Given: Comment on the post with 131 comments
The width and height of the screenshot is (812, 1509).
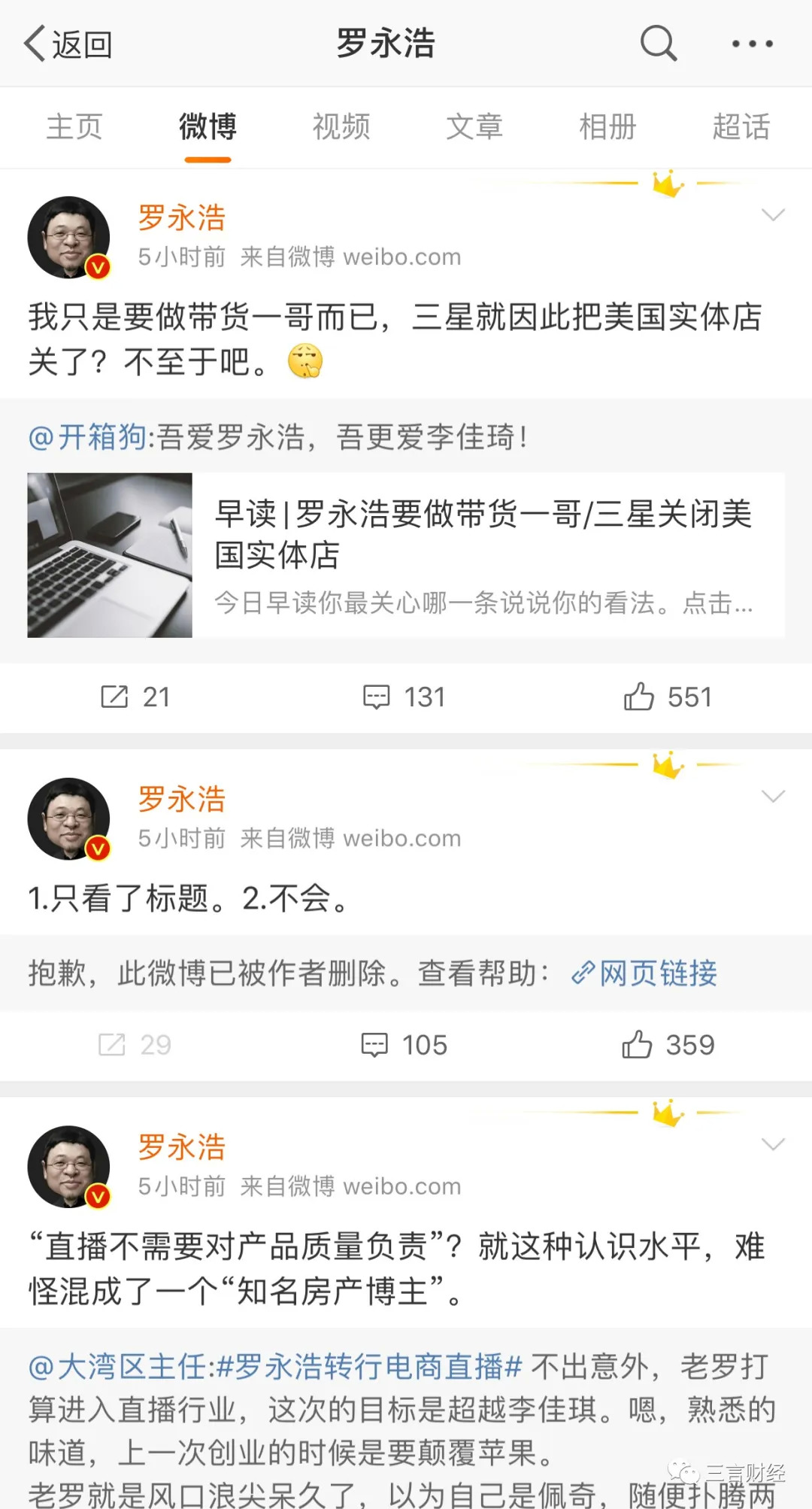Looking at the screenshot, I should [x=404, y=697].
